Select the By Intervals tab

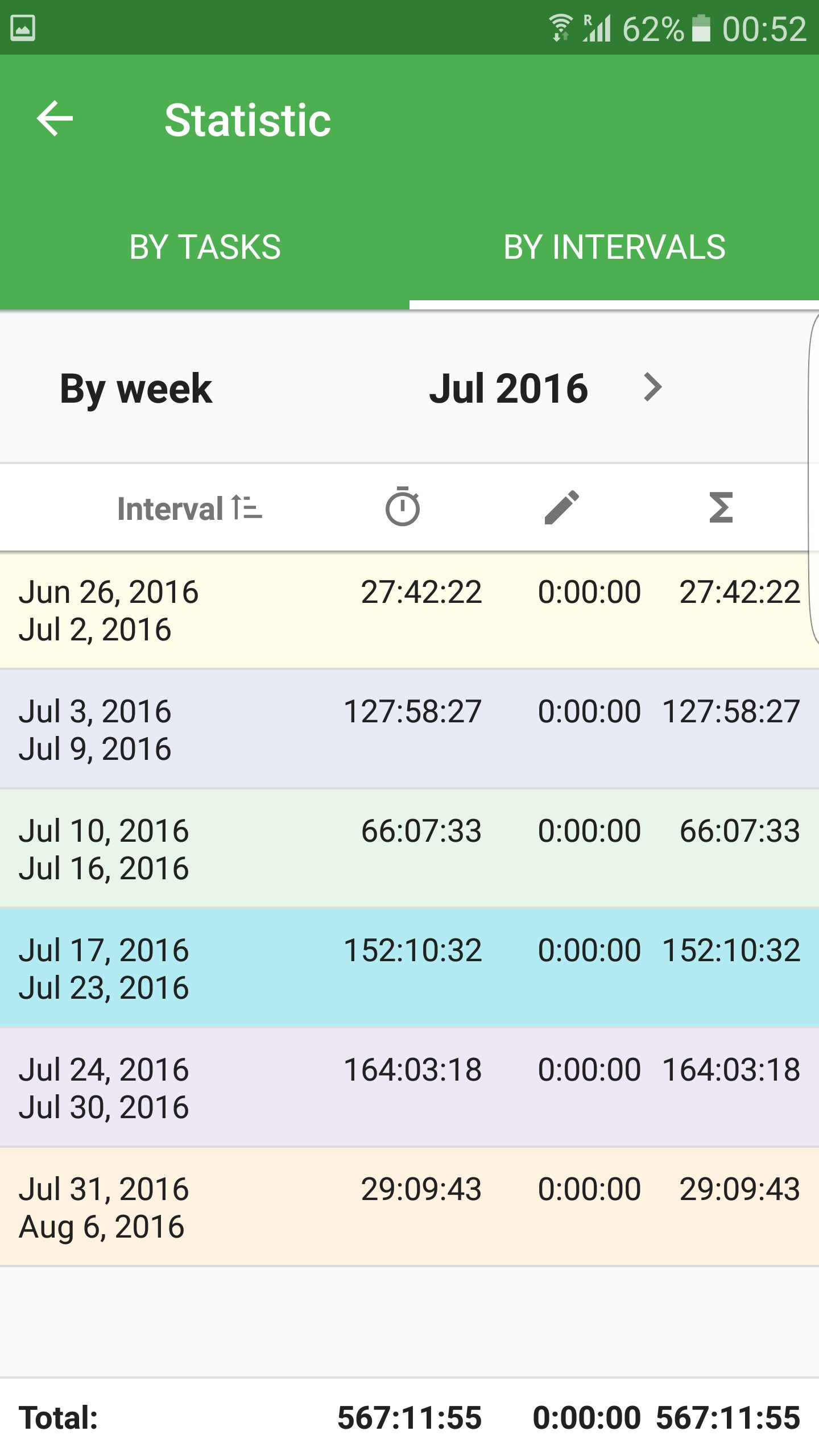point(614,247)
